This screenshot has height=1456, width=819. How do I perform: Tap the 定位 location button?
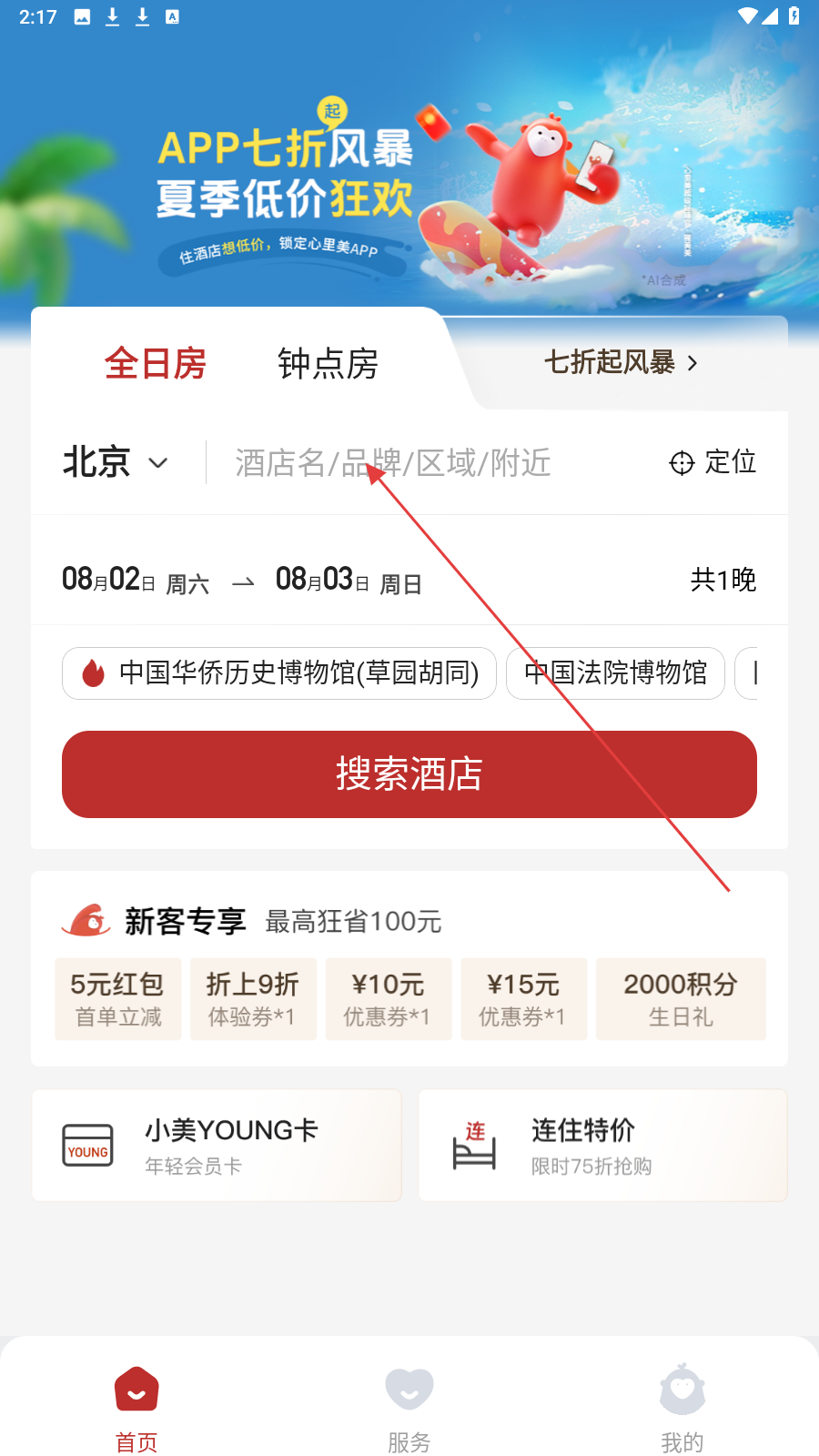pyautogui.click(x=713, y=462)
